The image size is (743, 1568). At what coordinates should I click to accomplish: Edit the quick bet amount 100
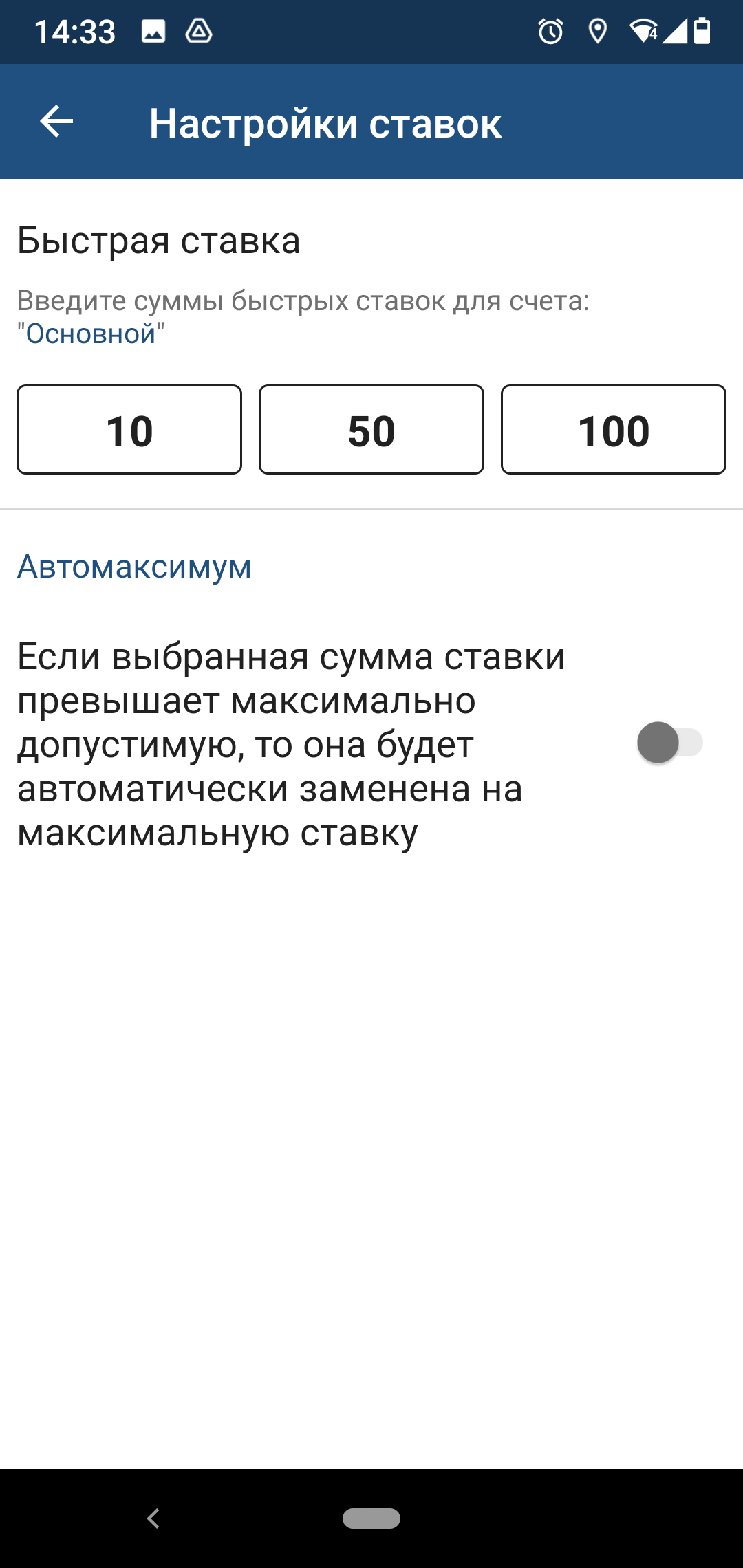613,430
